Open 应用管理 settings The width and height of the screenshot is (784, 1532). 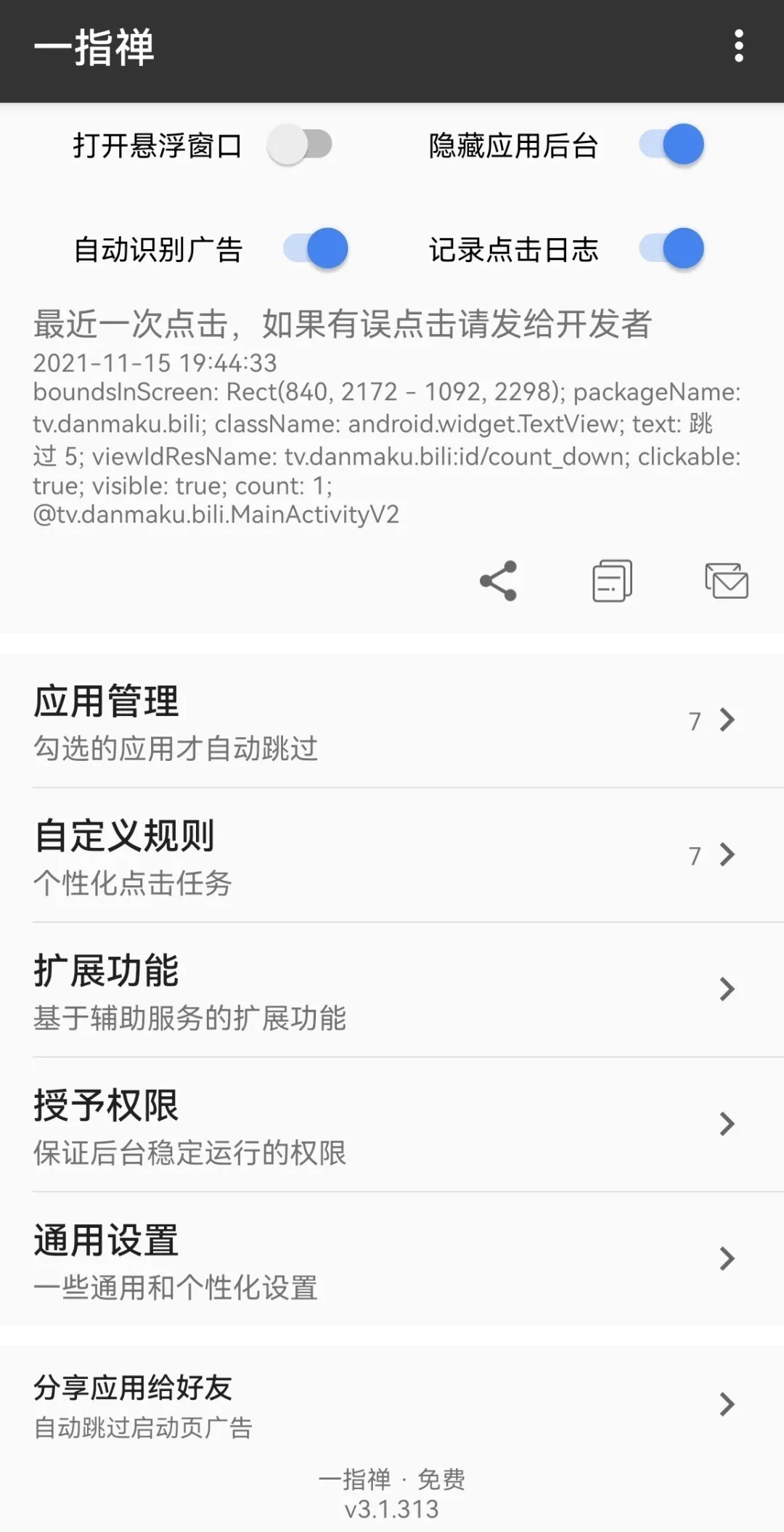[392, 720]
